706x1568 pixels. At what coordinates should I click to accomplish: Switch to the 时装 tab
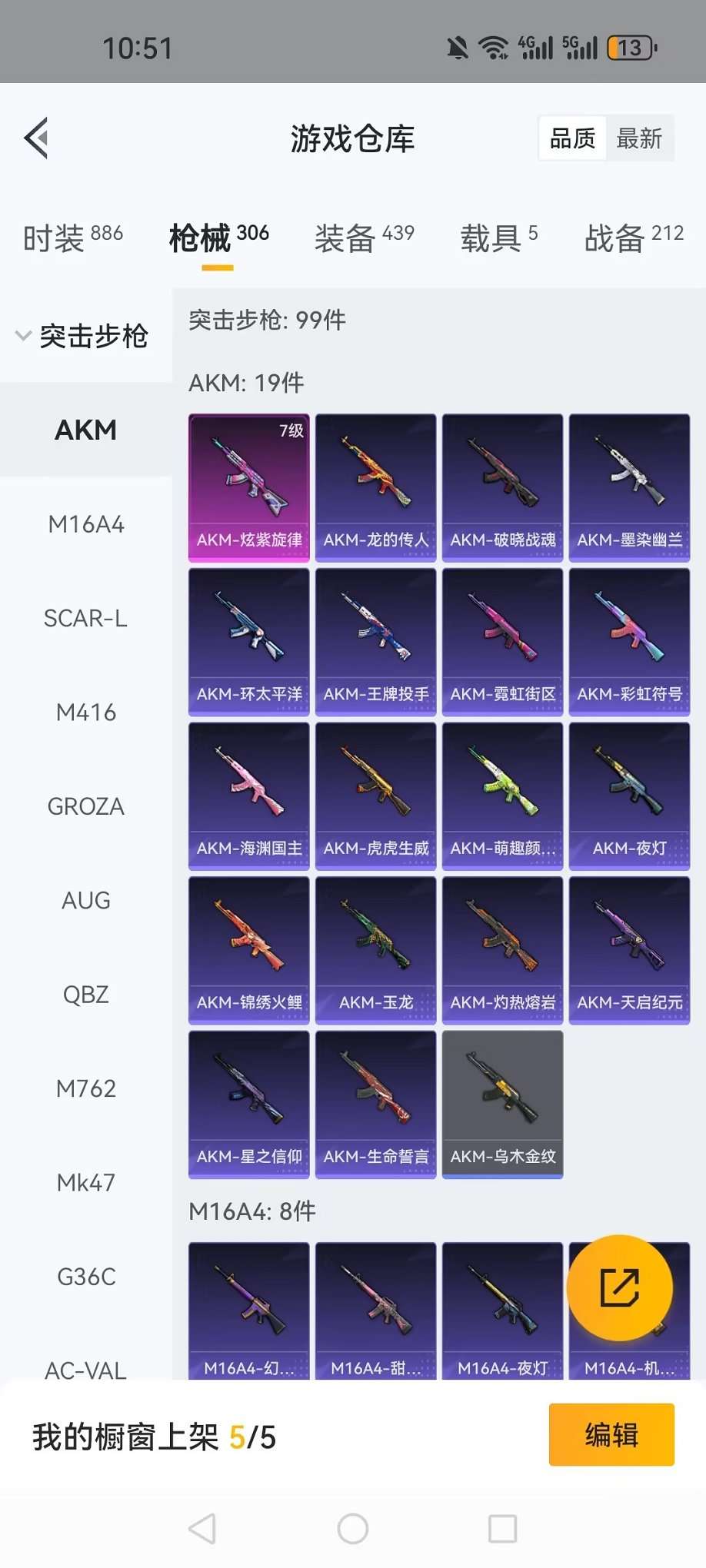[73, 238]
